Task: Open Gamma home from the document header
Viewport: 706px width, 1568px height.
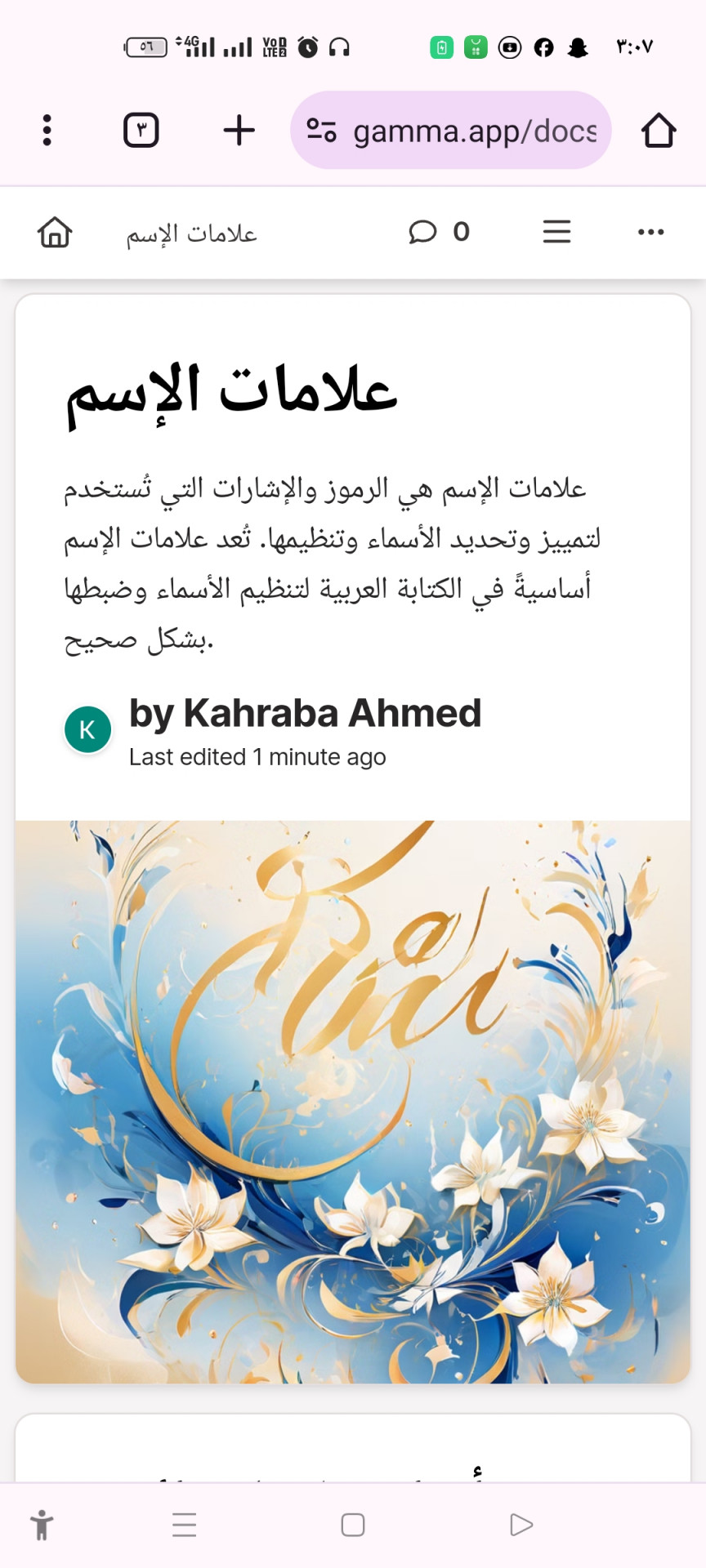Action: [x=55, y=233]
